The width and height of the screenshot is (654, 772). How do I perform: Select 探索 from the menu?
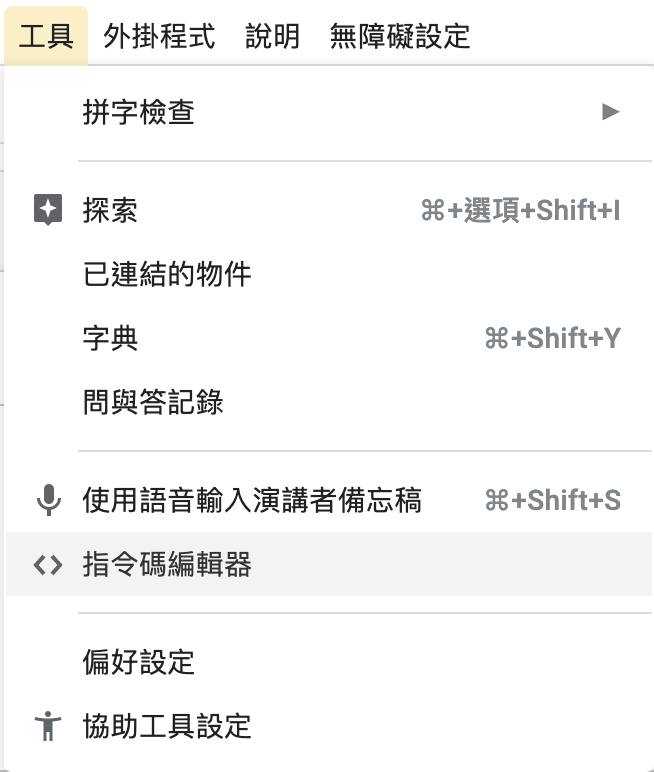pos(110,211)
